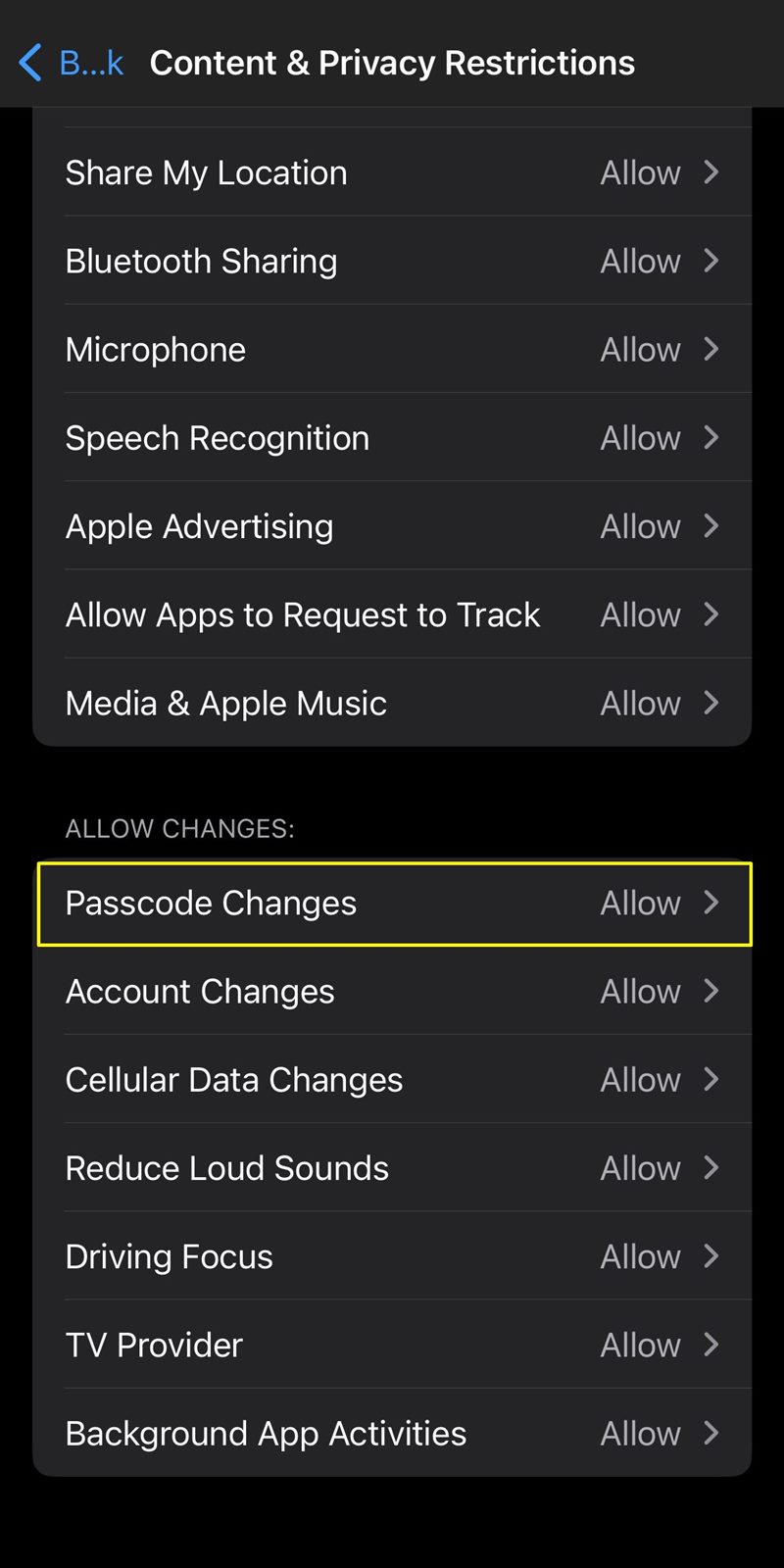The image size is (784, 1568).
Task: Open Cellular Data Changes settings
Action: pyautogui.click(x=392, y=1079)
